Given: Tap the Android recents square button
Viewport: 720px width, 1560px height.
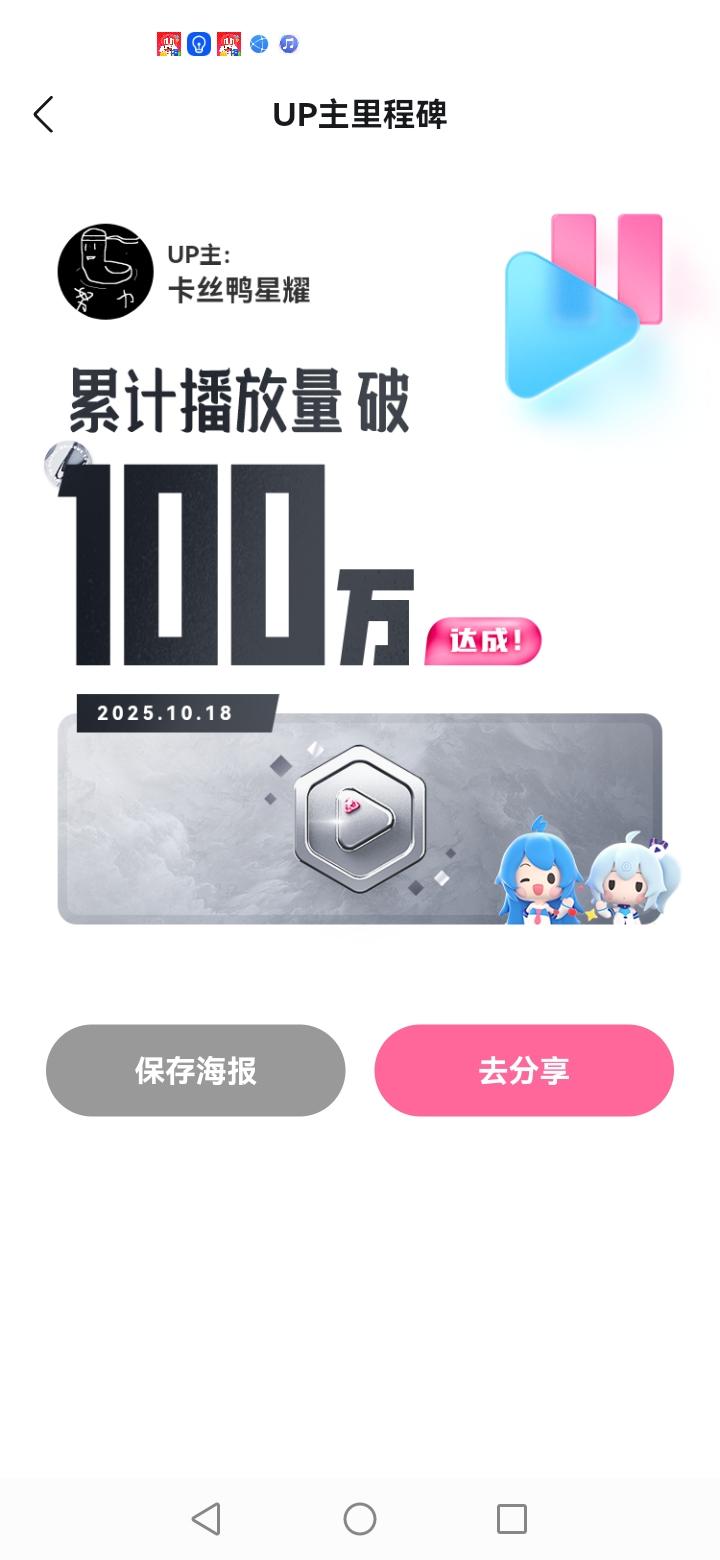Looking at the screenshot, I should [511, 1519].
